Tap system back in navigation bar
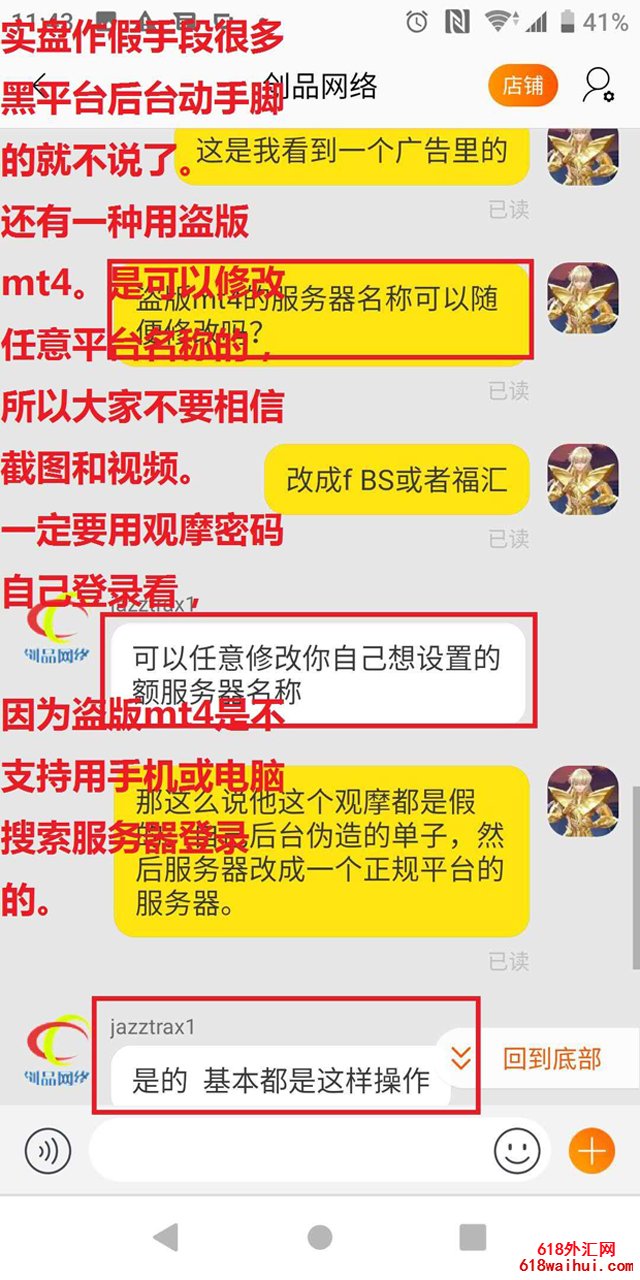The image size is (640, 1280). coord(166,1237)
